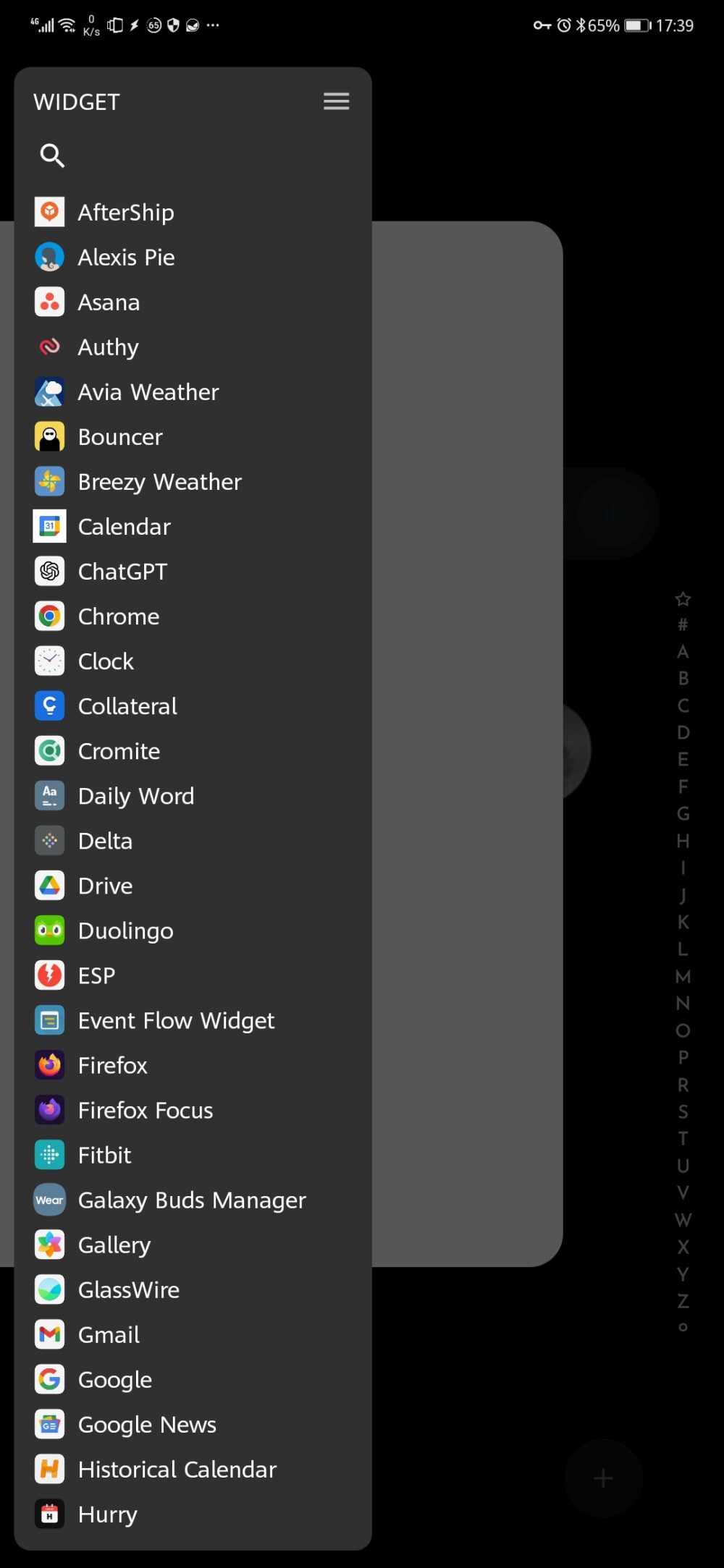This screenshot has width=724, height=1568.
Task: Open AfterShip widgets
Action: (x=125, y=212)
